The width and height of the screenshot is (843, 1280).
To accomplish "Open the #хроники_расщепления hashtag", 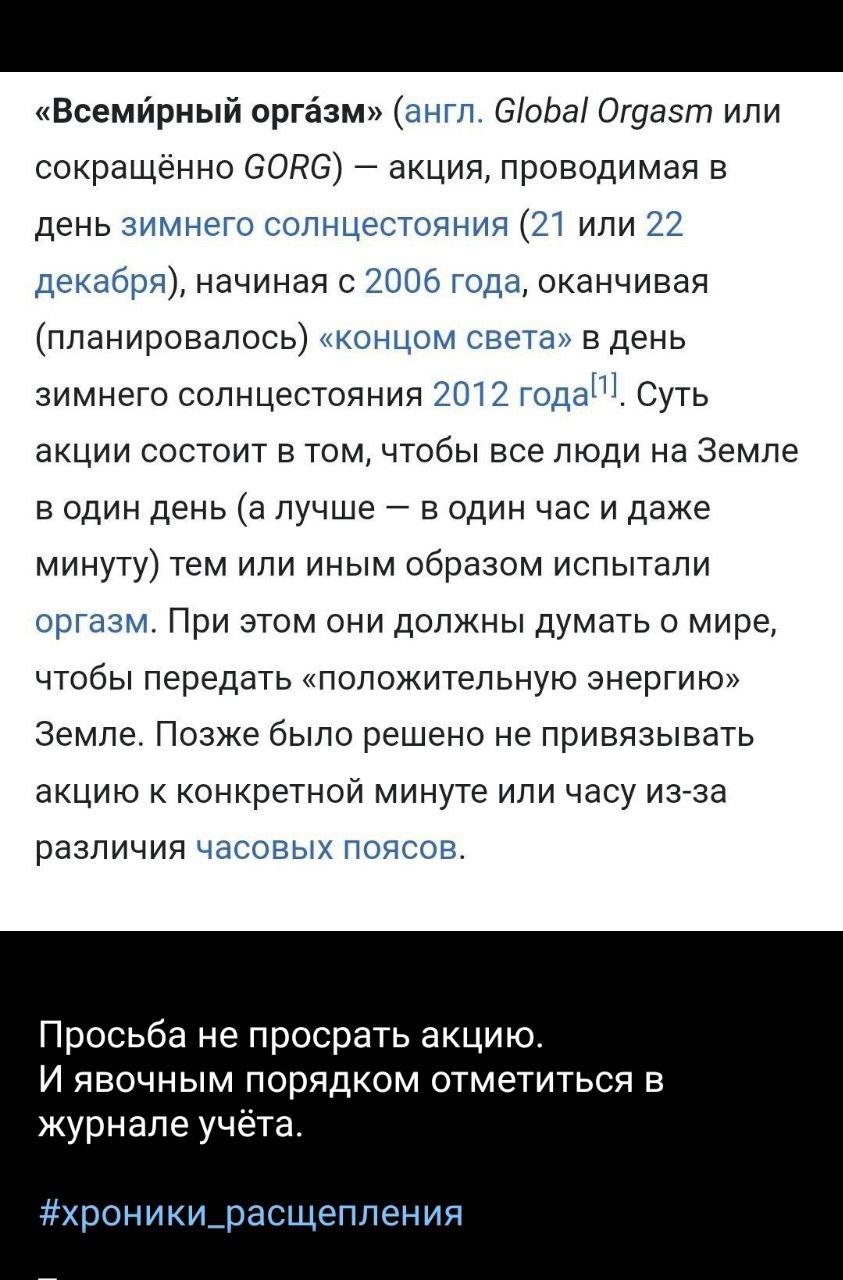I will pyautogui.click(x=250, y=1212).
